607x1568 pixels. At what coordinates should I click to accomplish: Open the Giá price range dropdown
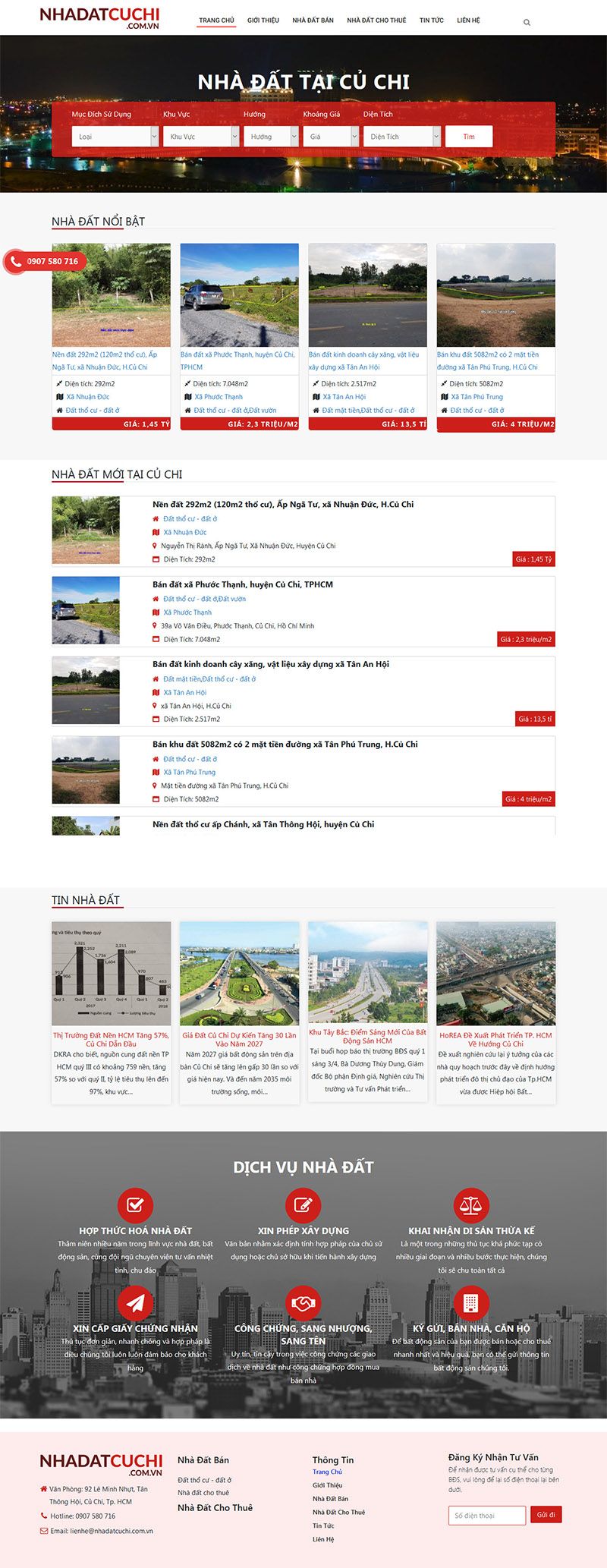tap(331, 137)
